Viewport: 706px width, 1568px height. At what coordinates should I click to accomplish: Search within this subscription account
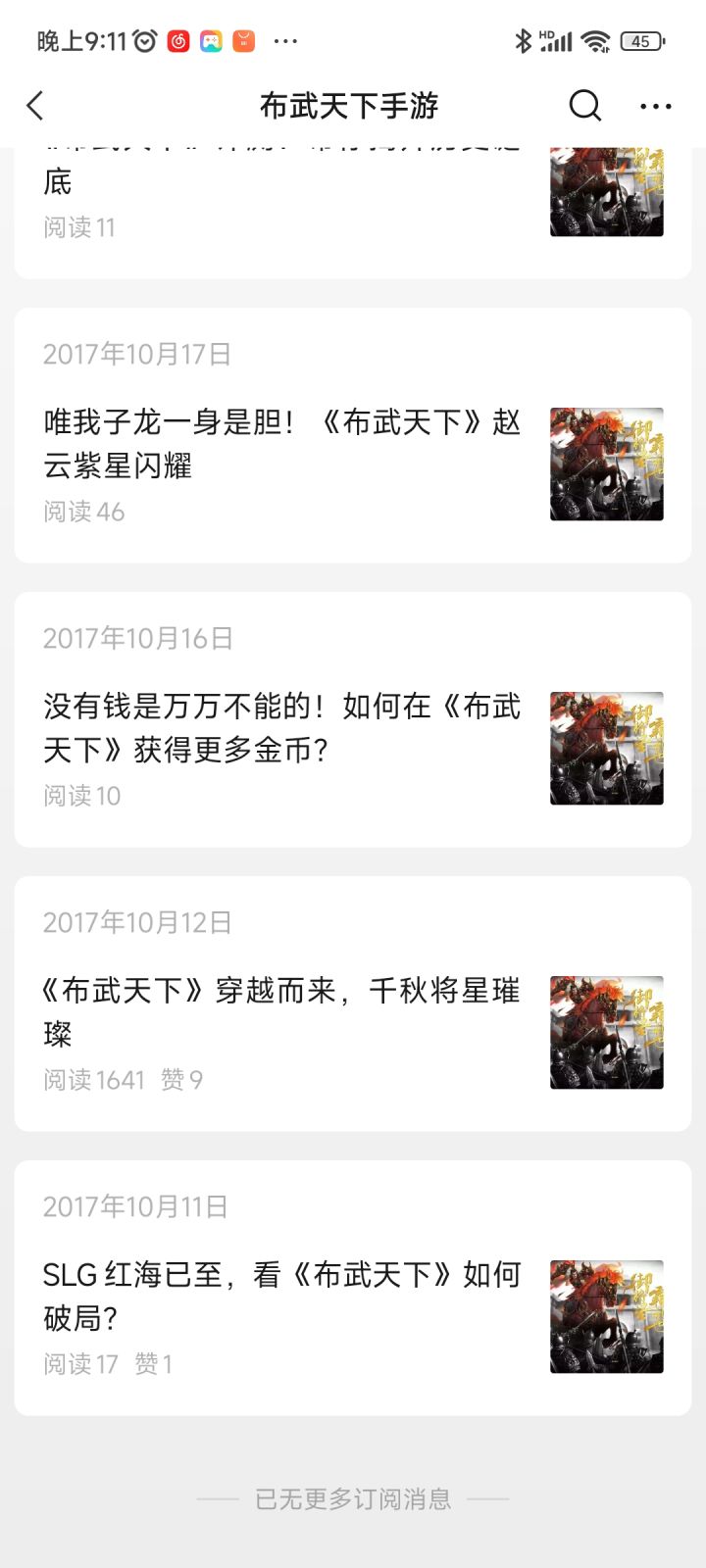[584, 106]
